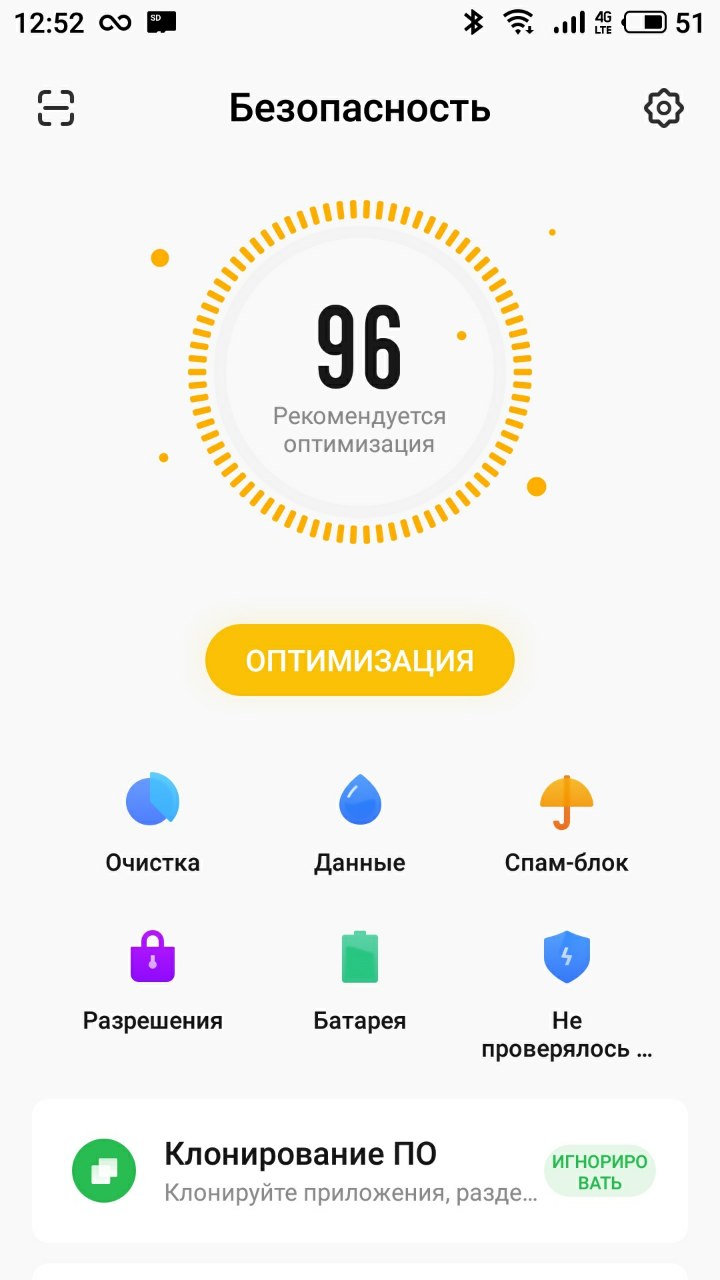720x1280 pixels.
Task: Open the scanner icon in the header
Action: pyautogui.click(x=56, y=108)
